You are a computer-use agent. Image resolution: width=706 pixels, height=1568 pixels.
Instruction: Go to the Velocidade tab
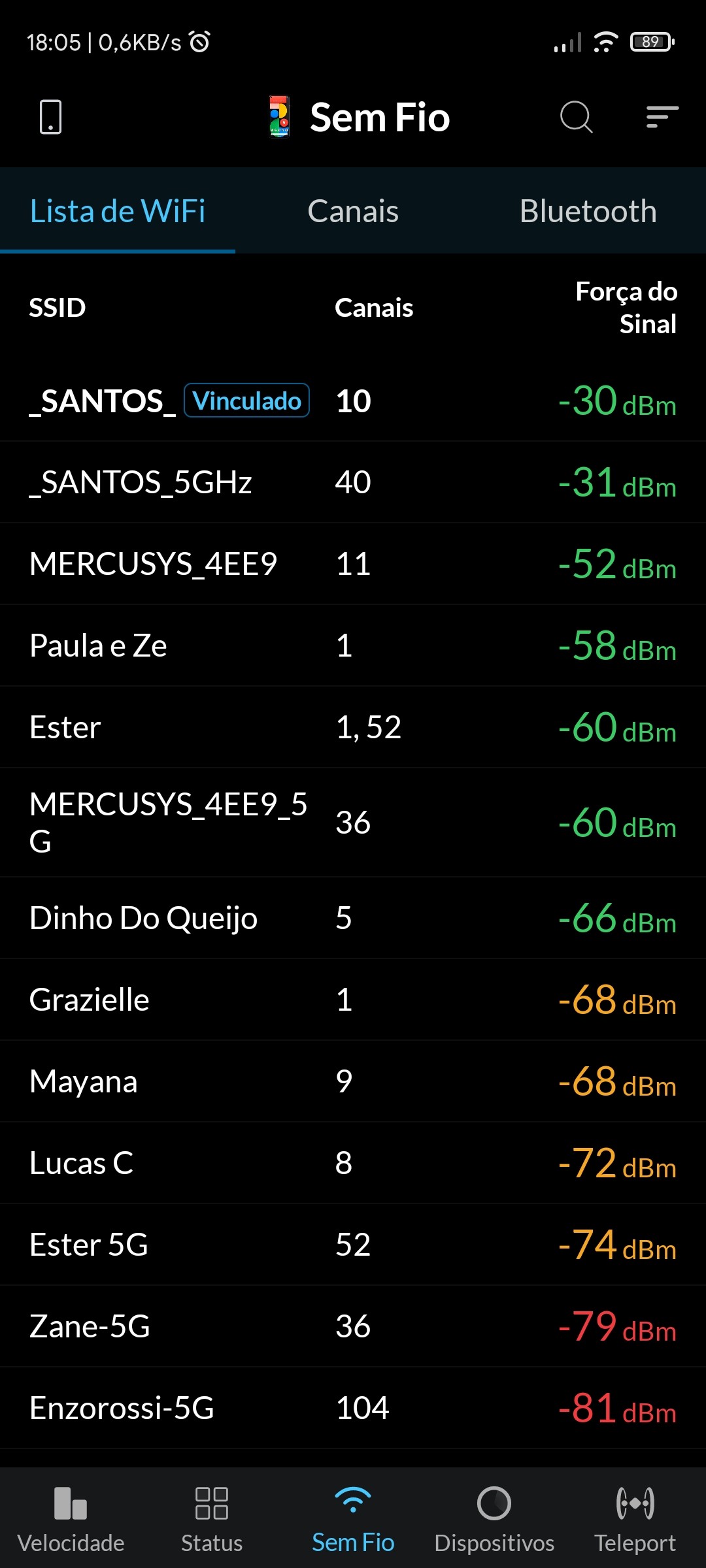pyautogui.click(x=71, y=1519)
